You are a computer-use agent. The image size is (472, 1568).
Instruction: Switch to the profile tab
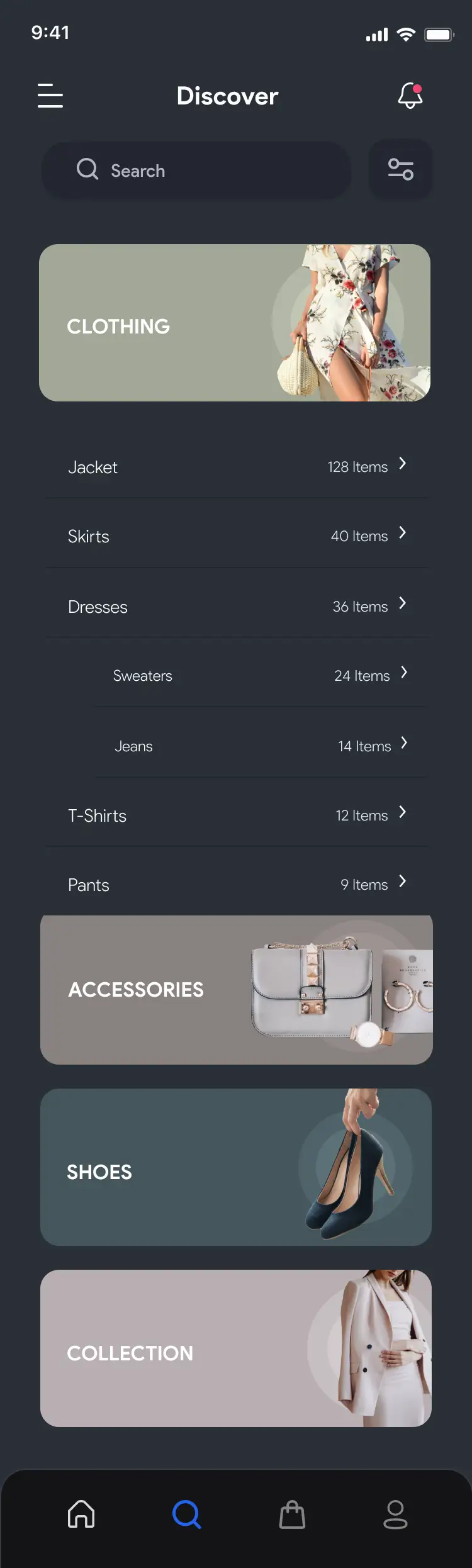coord(395,1514)
